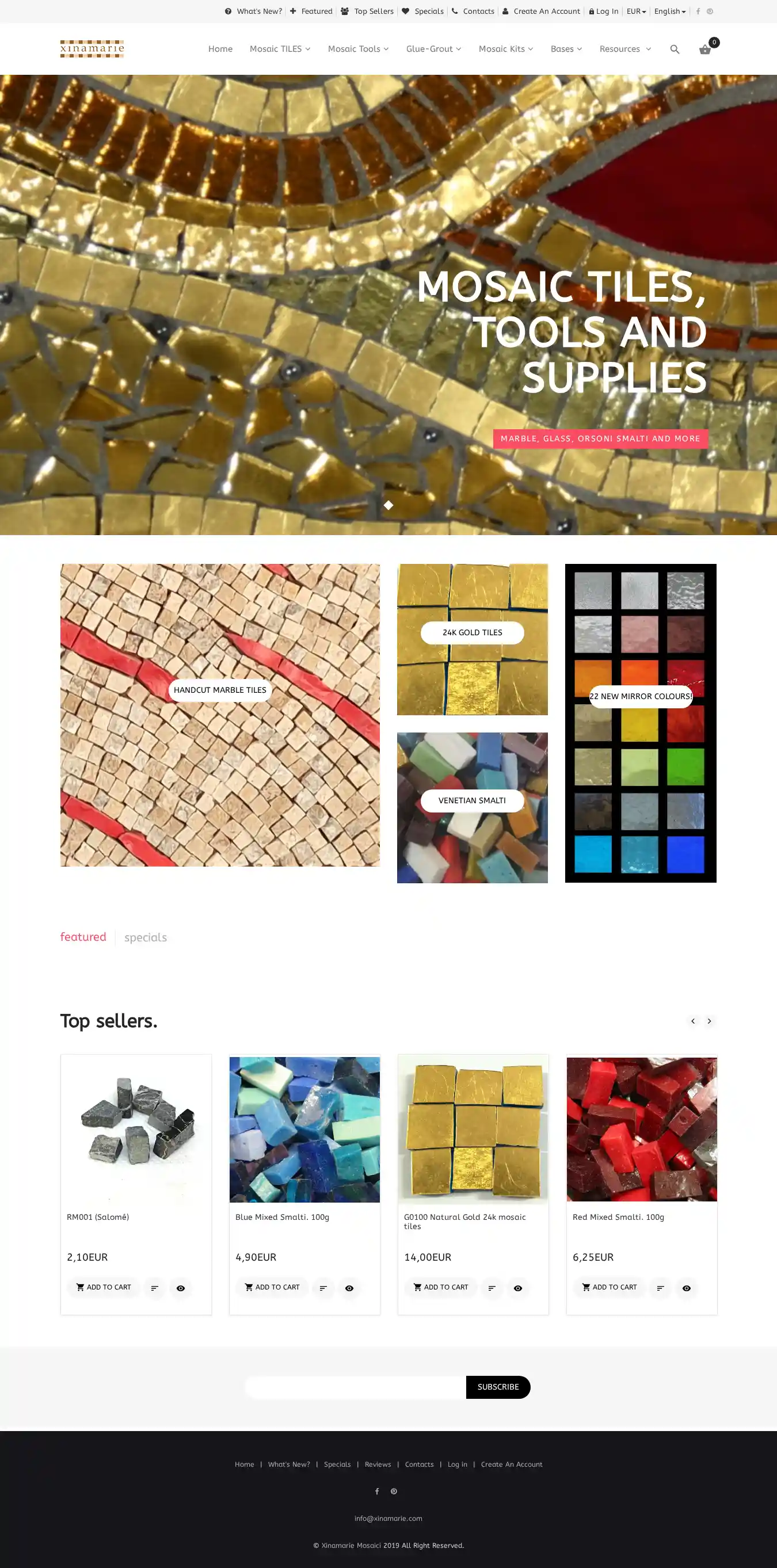Open the EUR currency dropdown

pos(636,11)
